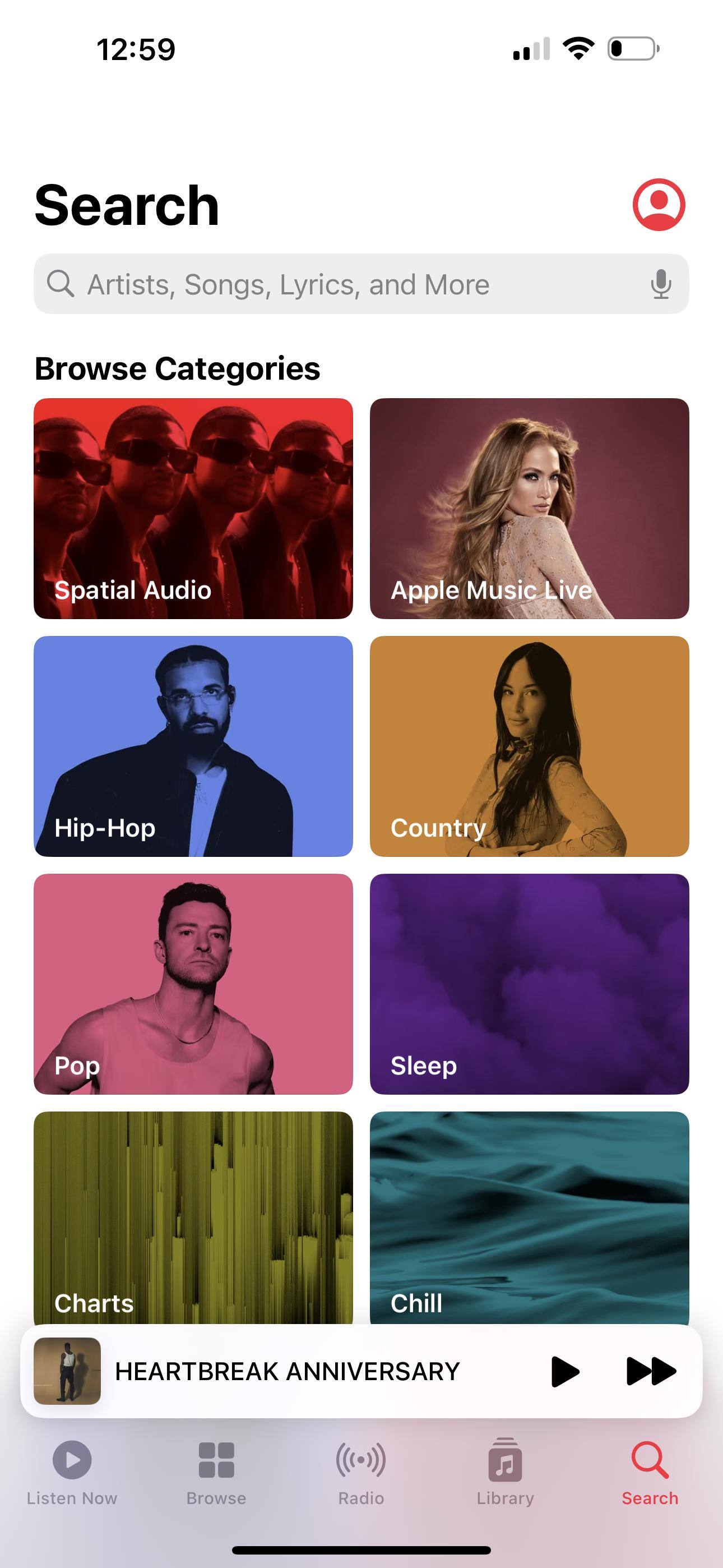Viewport: 723px width, 1568px height.
Task: Open the Sleep category tile
Action: click(529, 984)
